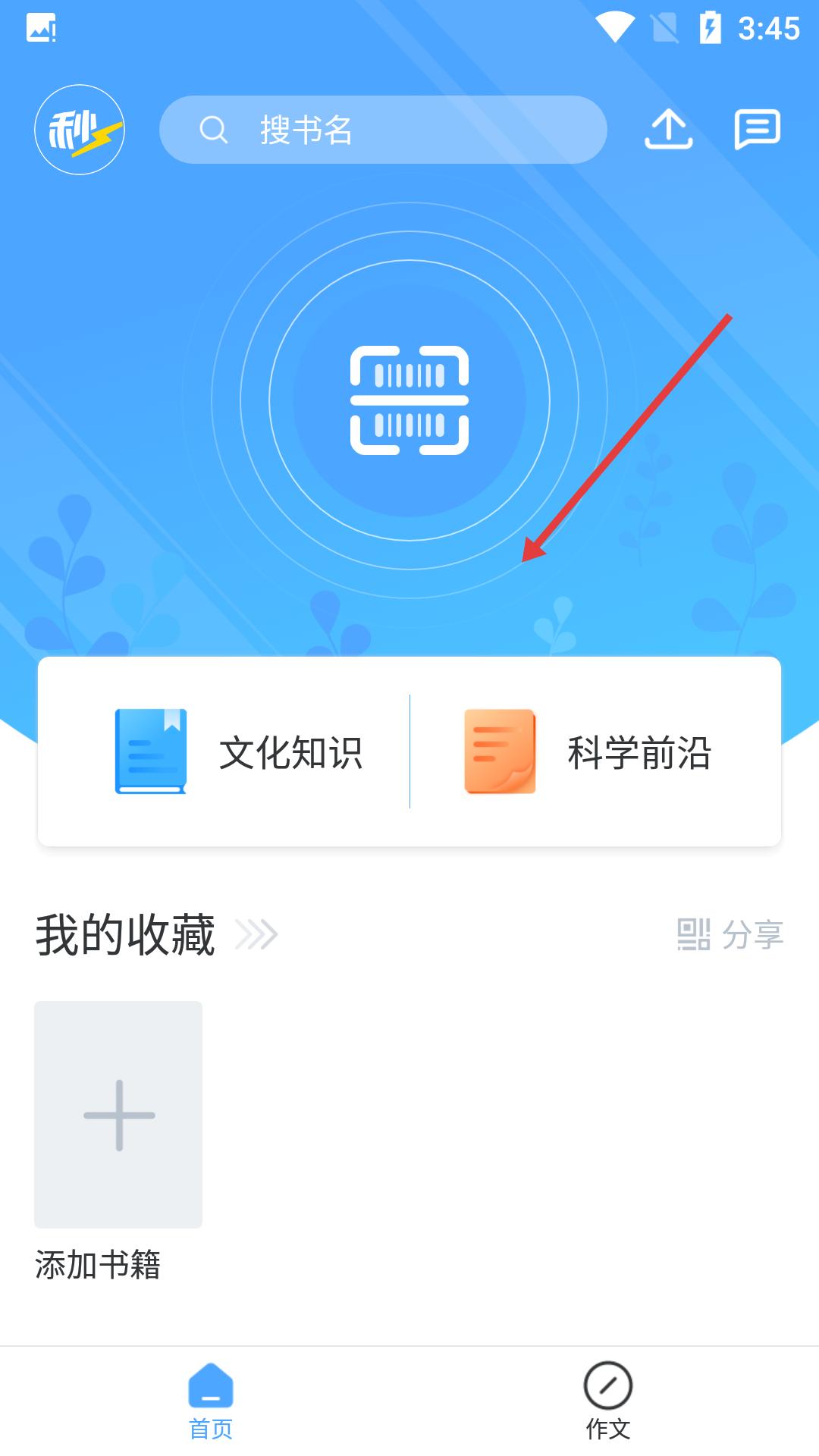819x1456 pixels.
Task: Open the upload icon
Action: click(x=668, y=130)
